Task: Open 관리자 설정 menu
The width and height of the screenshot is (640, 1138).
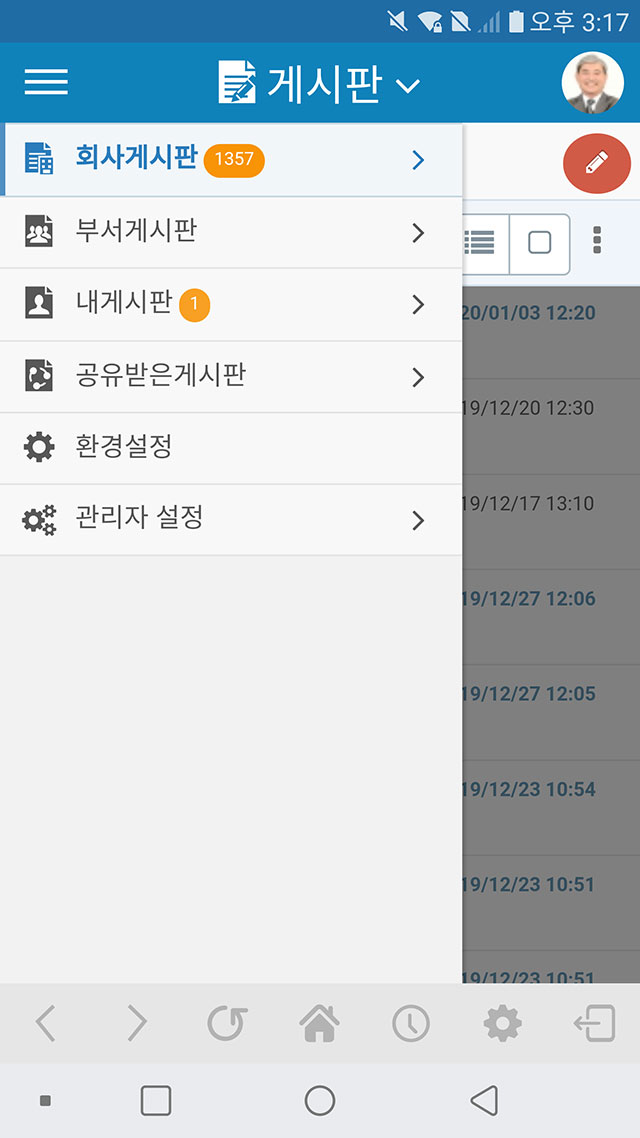Action: (x=231, y=520)
